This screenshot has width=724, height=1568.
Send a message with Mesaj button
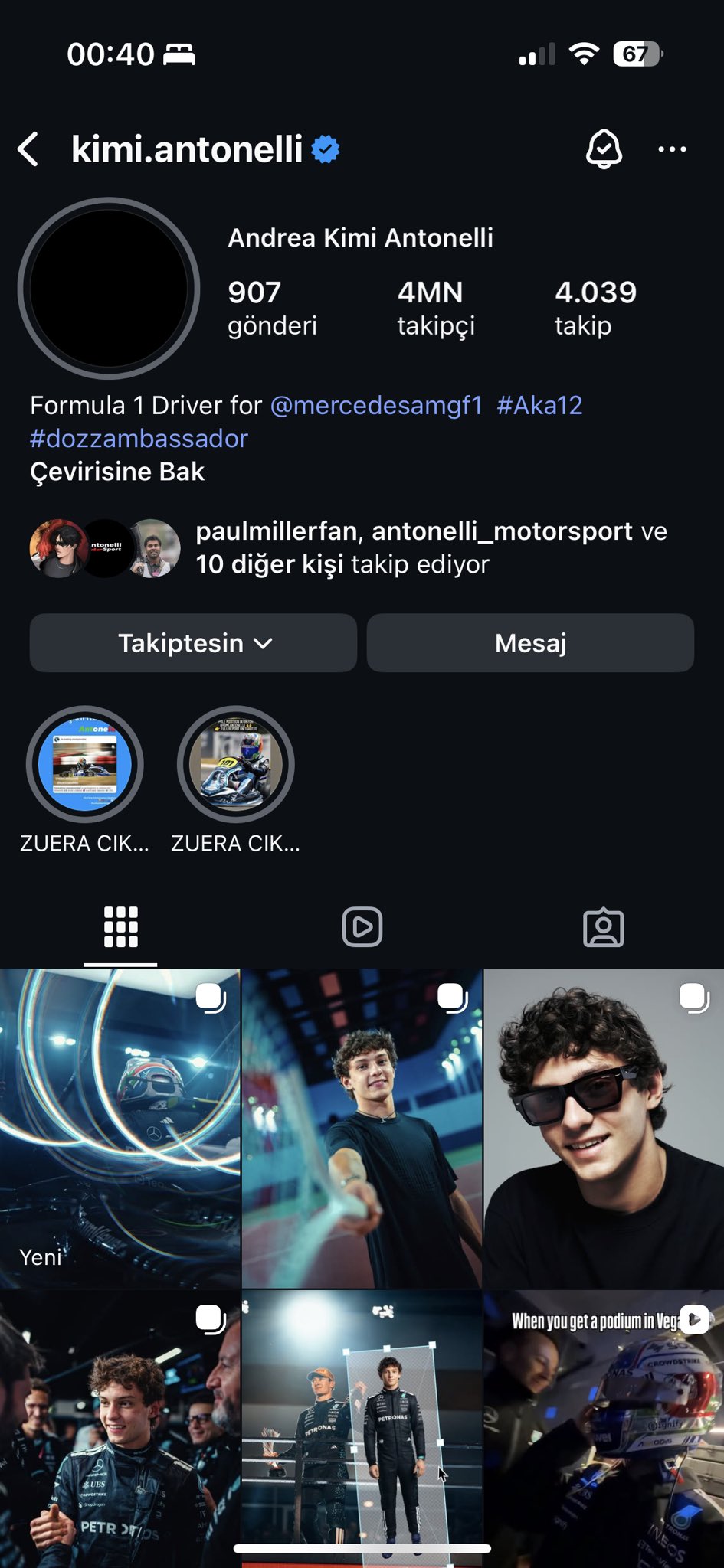pos(530,643)
